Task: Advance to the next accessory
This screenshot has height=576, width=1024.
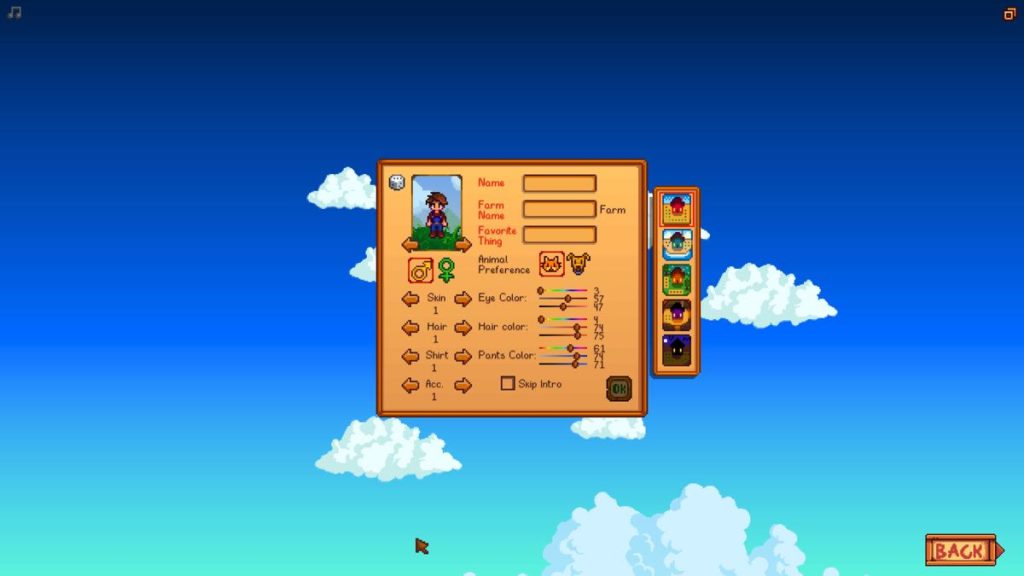Action: pos(463,385)
